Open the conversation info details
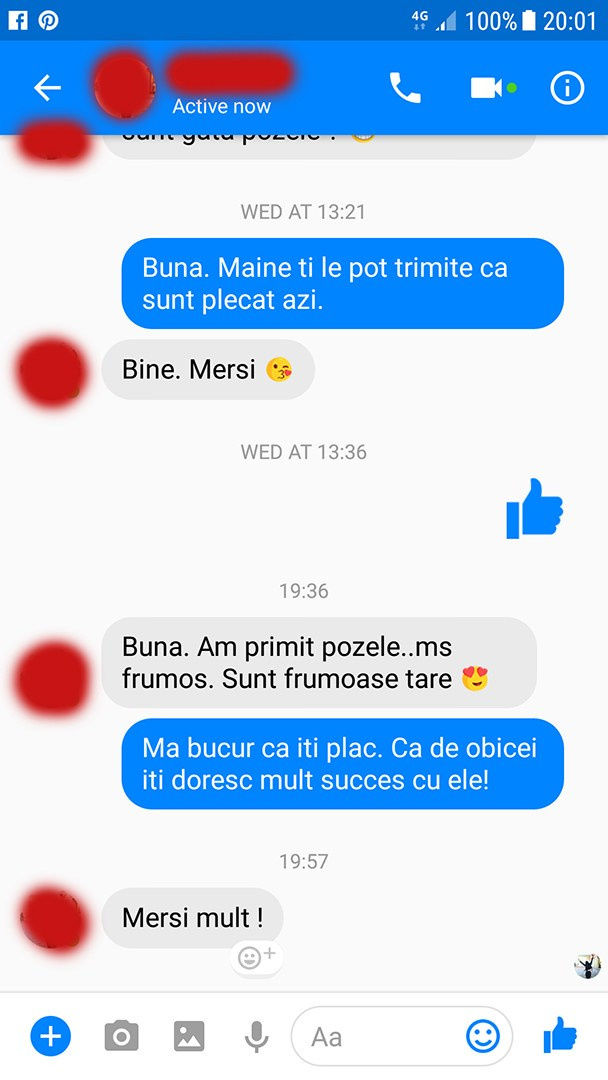The height and width of the screenshot is (1080, 608). point(567,88)
